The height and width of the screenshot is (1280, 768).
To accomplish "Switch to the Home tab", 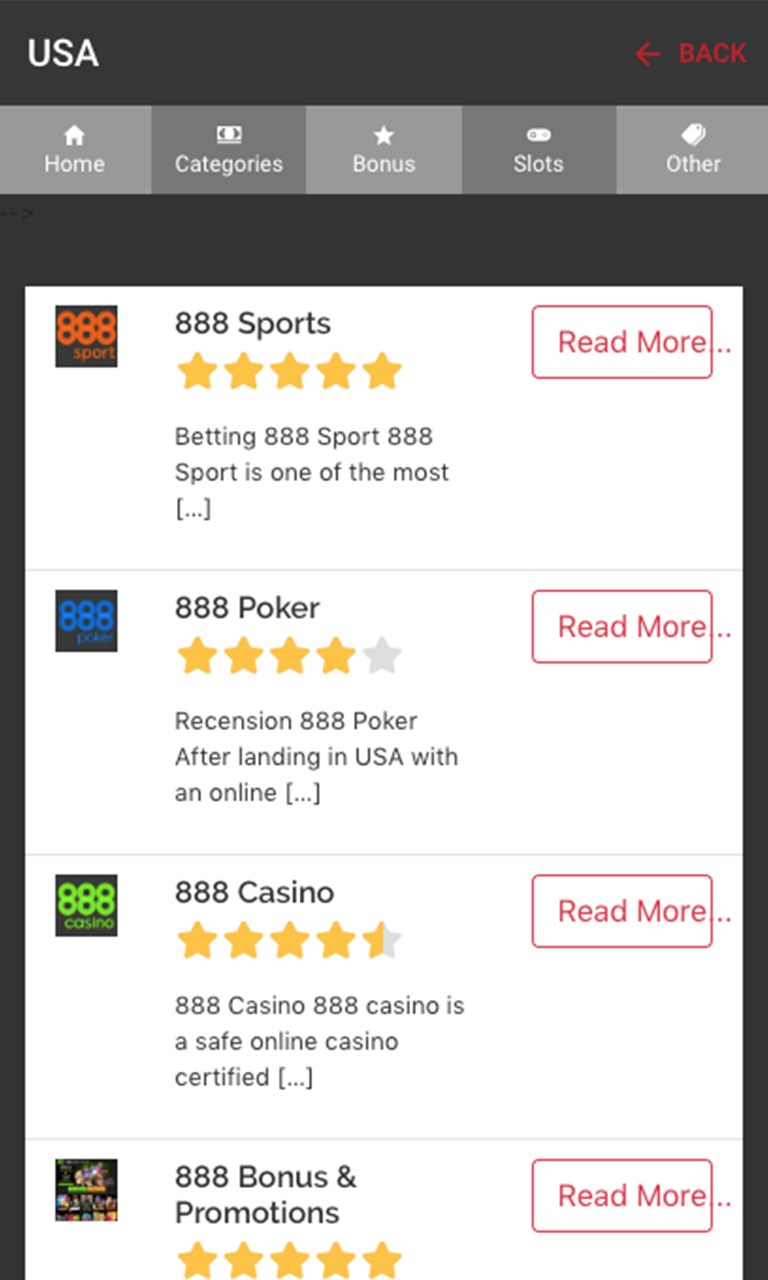I will (75, 150).
